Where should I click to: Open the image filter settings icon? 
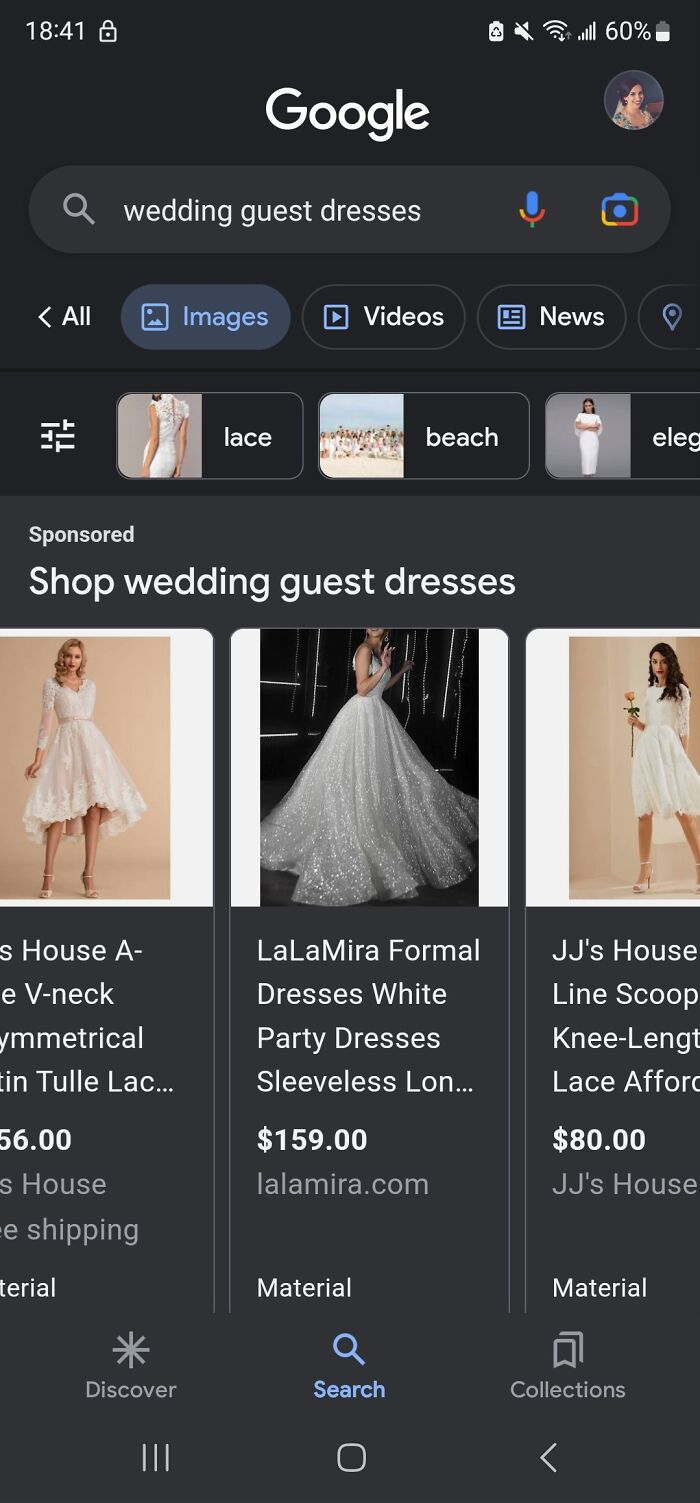(x=57, y=436)
